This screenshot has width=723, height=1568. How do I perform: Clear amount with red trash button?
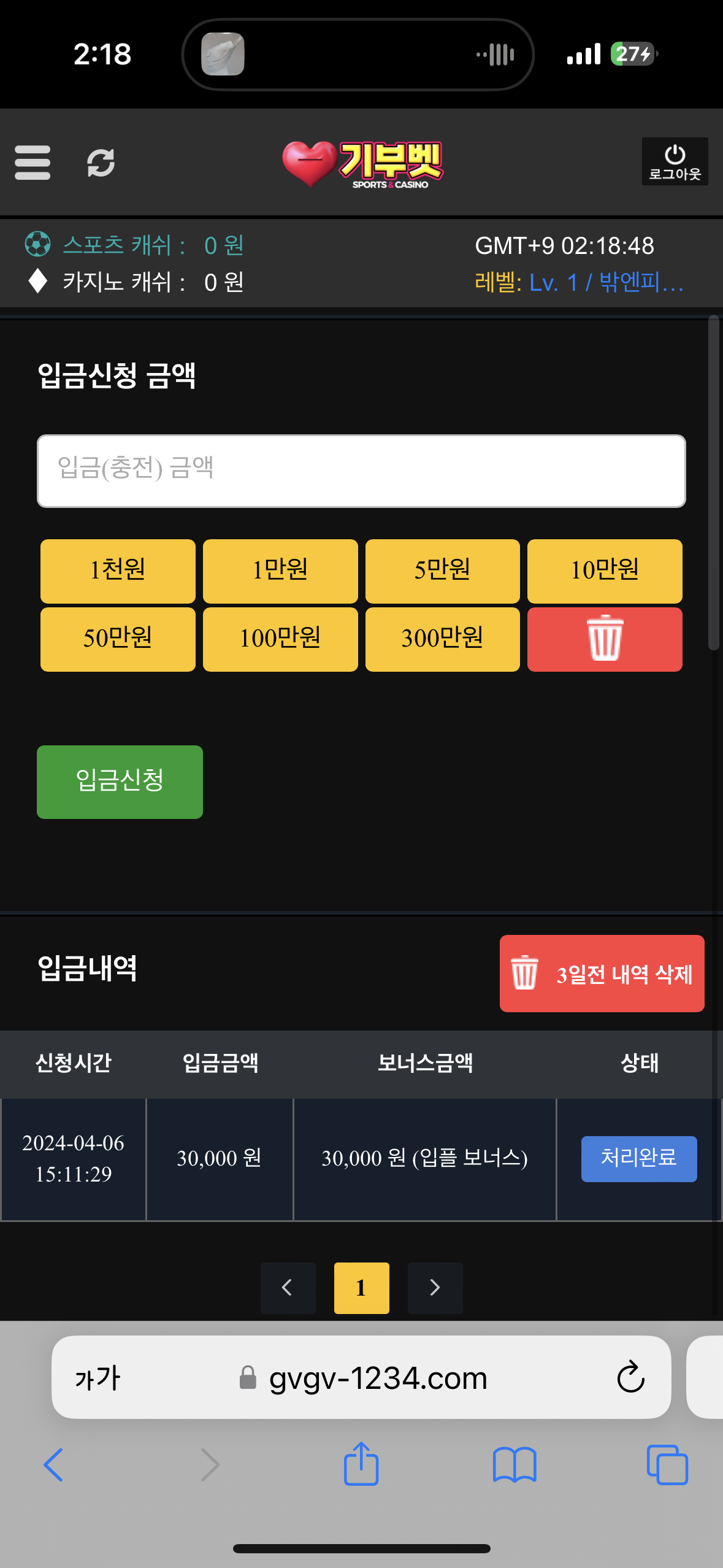[x=605, y=639]
